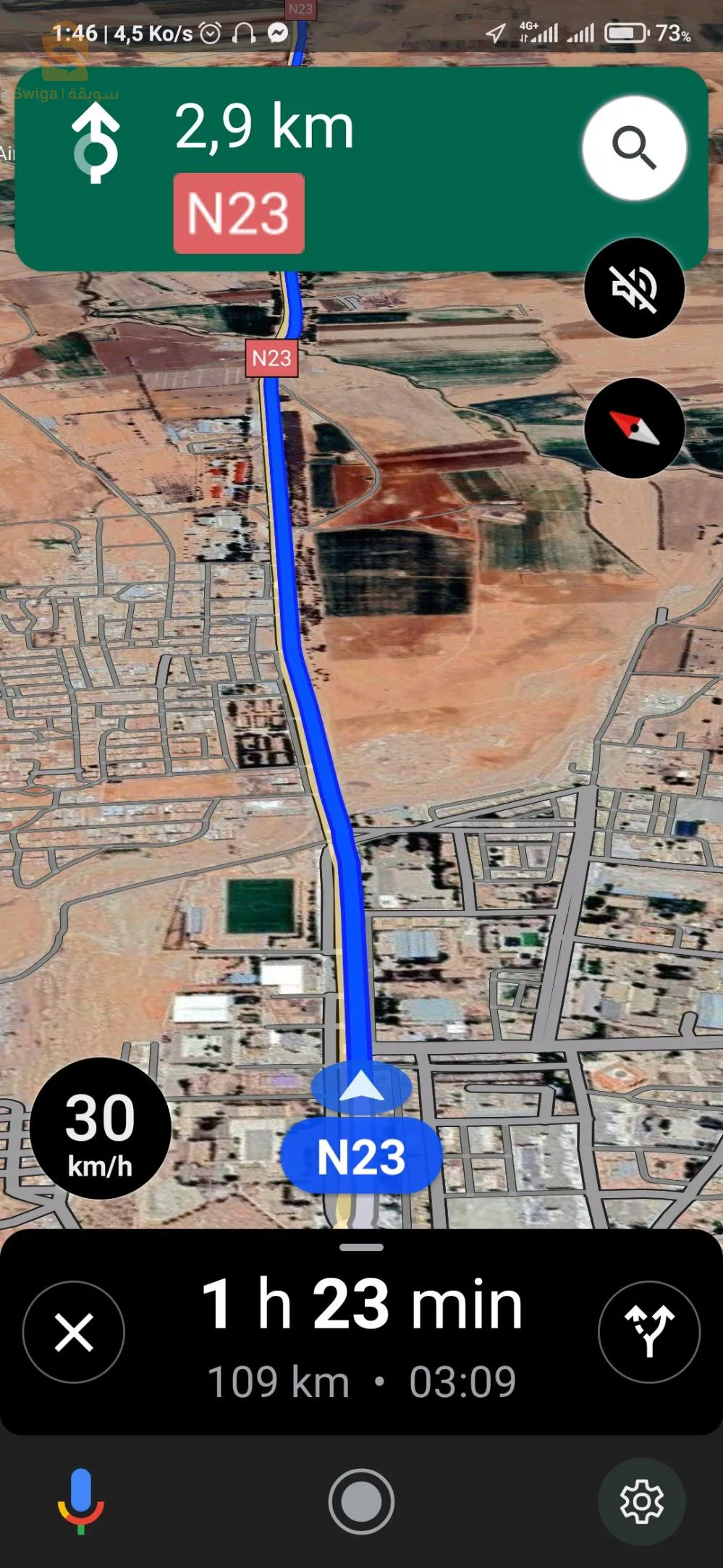Unmute voice guidance
Image resolution: width=723 pixels, height=1568 pixels.
click(634, 287)
